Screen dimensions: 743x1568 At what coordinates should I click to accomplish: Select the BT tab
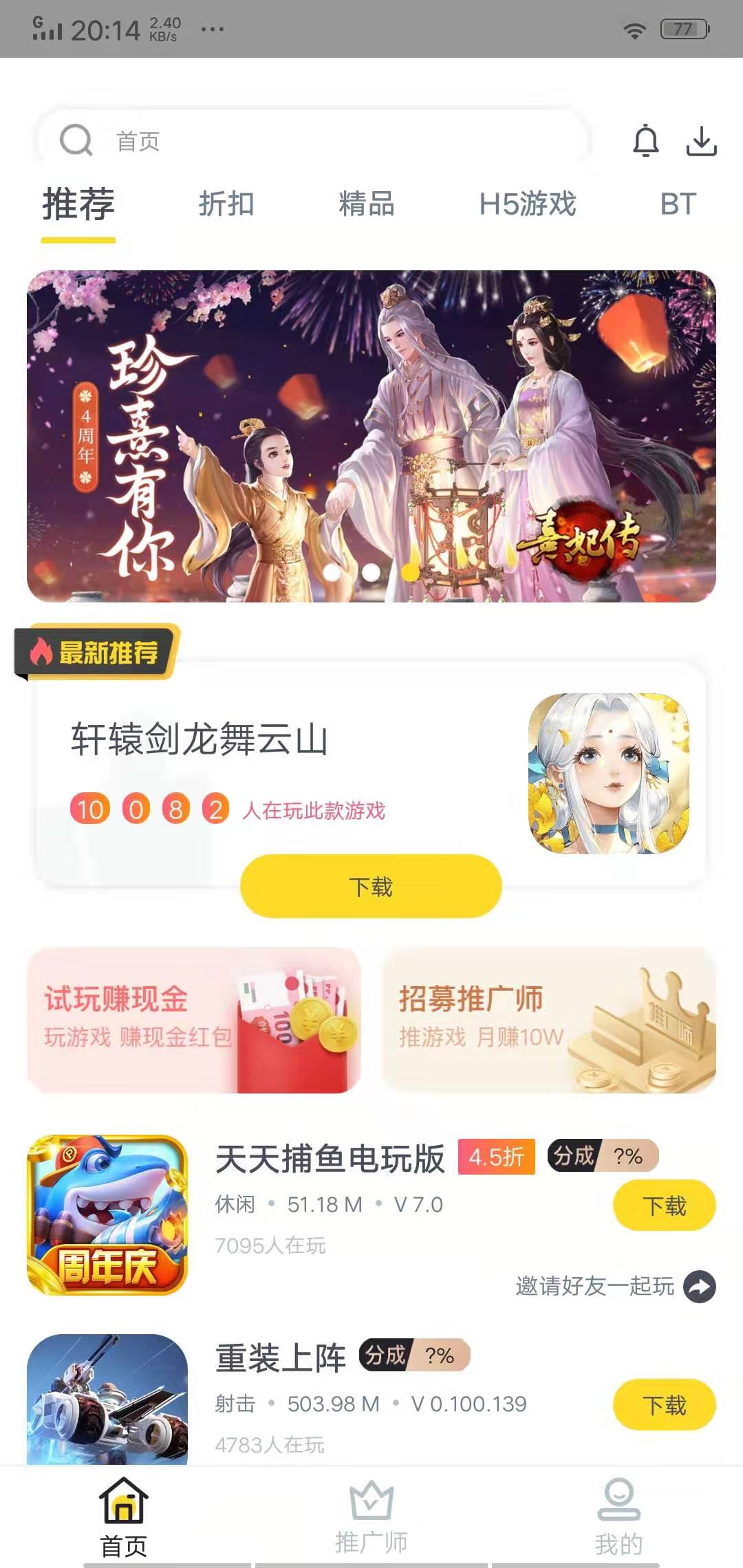(x=678, y=204)
